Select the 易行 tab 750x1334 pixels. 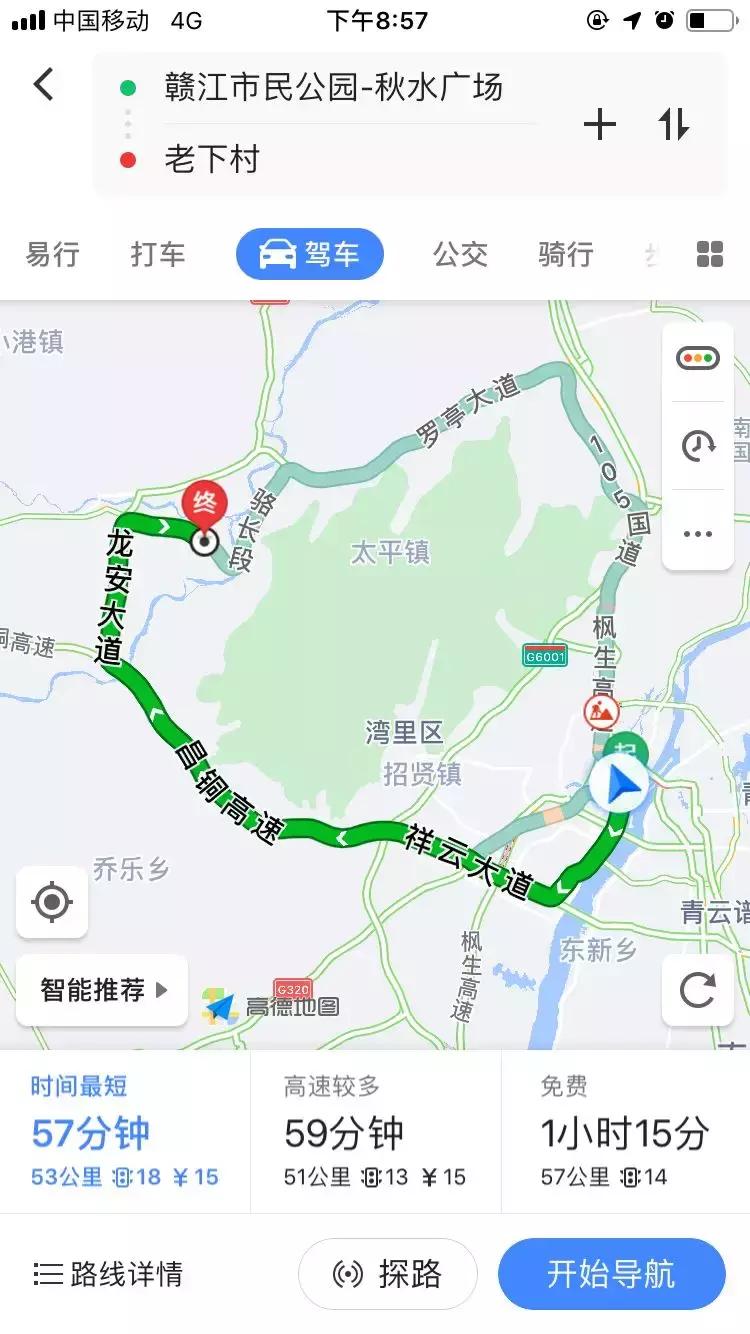[x=51, y=254]
